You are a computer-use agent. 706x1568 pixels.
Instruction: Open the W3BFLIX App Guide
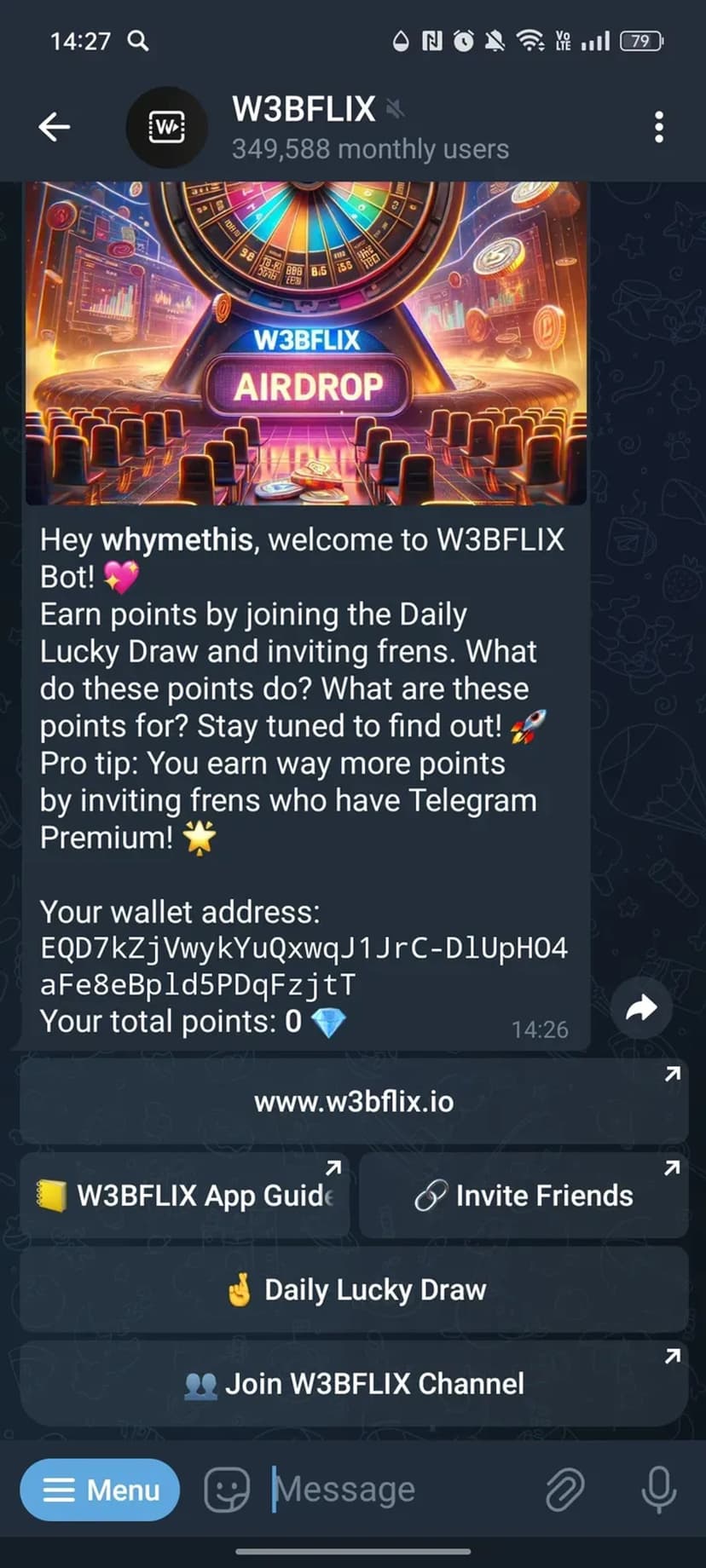click(184, 1195)
